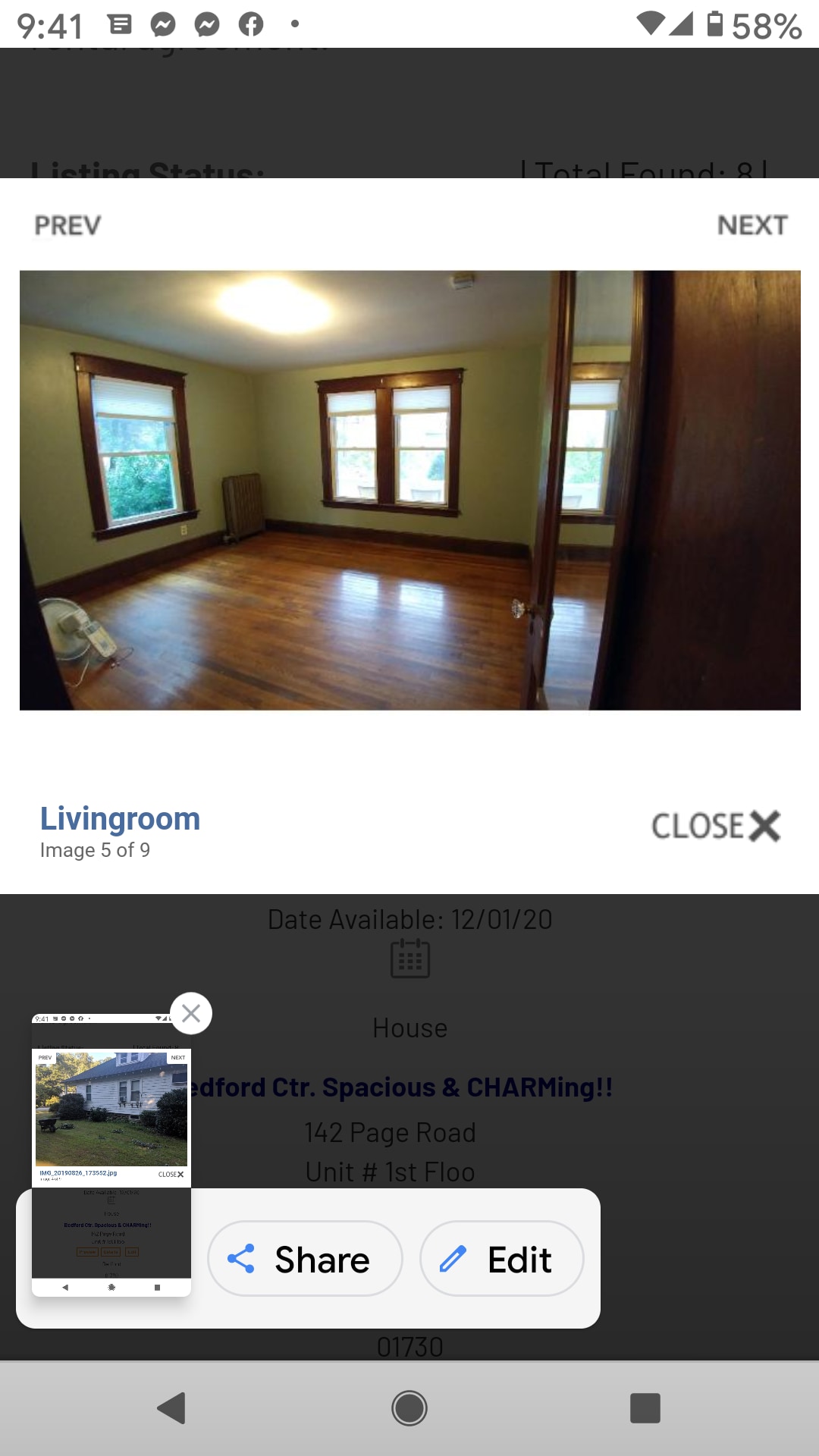Image resolution: width=819 pixels, height=1456 pixels.
Task: Tap the system back button
Action: click(171, 1408)
